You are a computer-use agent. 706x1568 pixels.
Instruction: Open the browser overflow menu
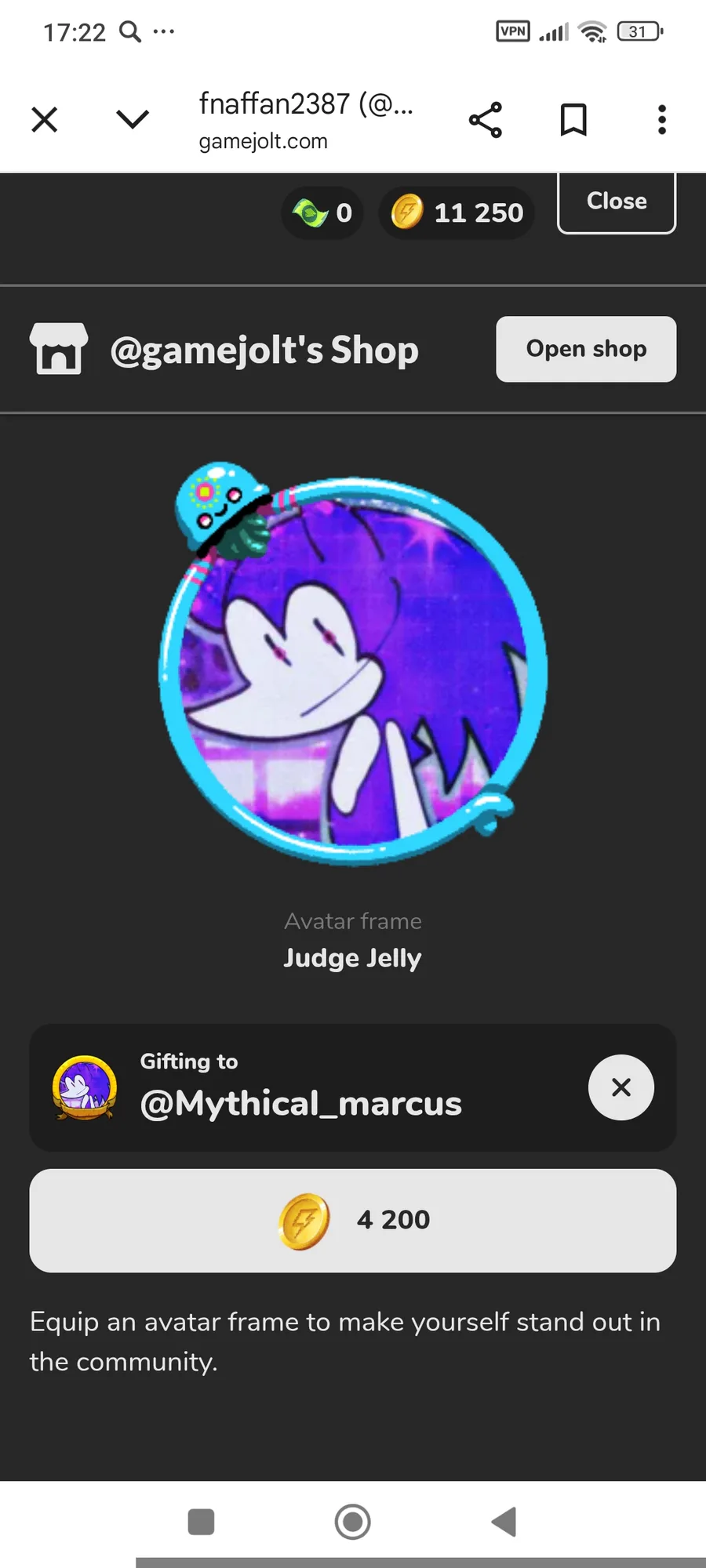point(662,120)
